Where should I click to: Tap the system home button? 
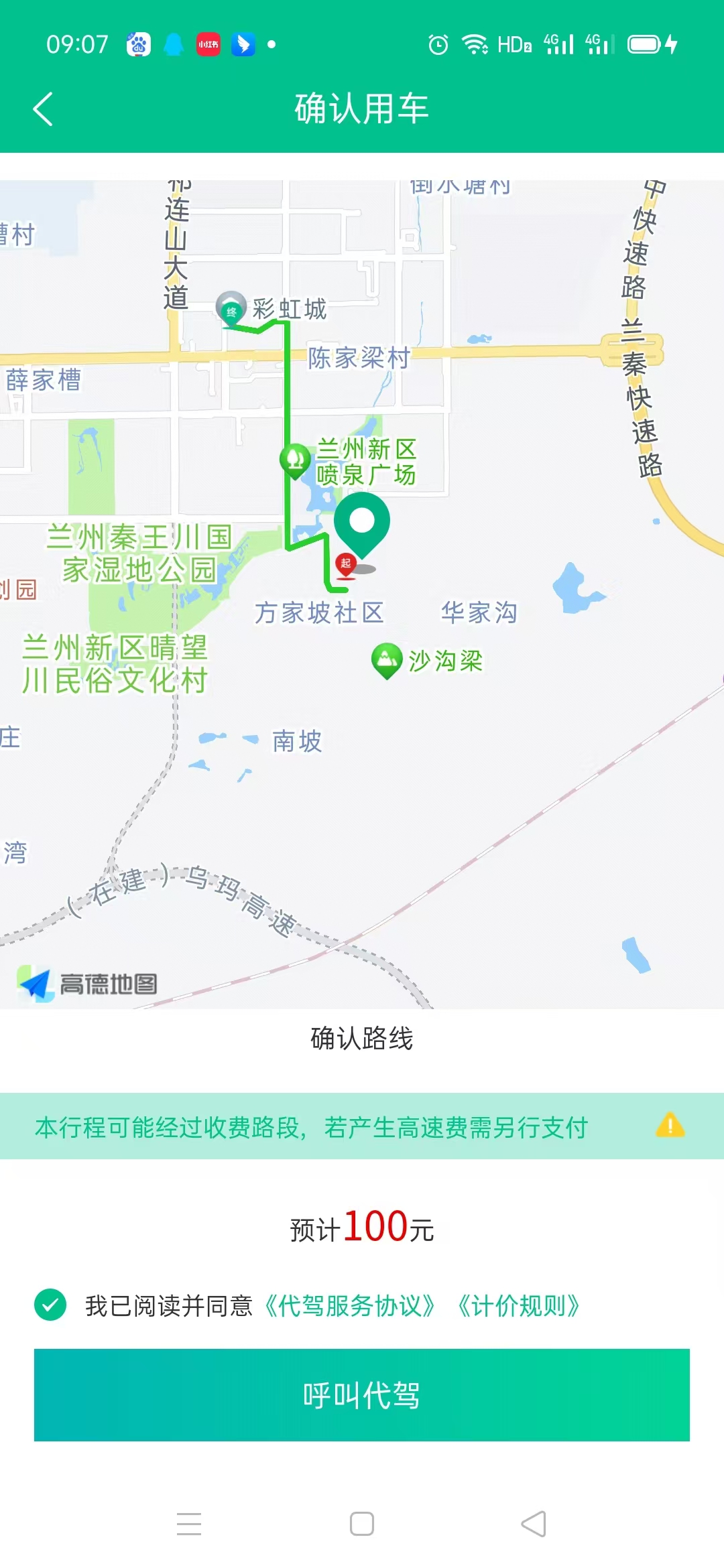pyautogui.click(x=362, y=1524)
